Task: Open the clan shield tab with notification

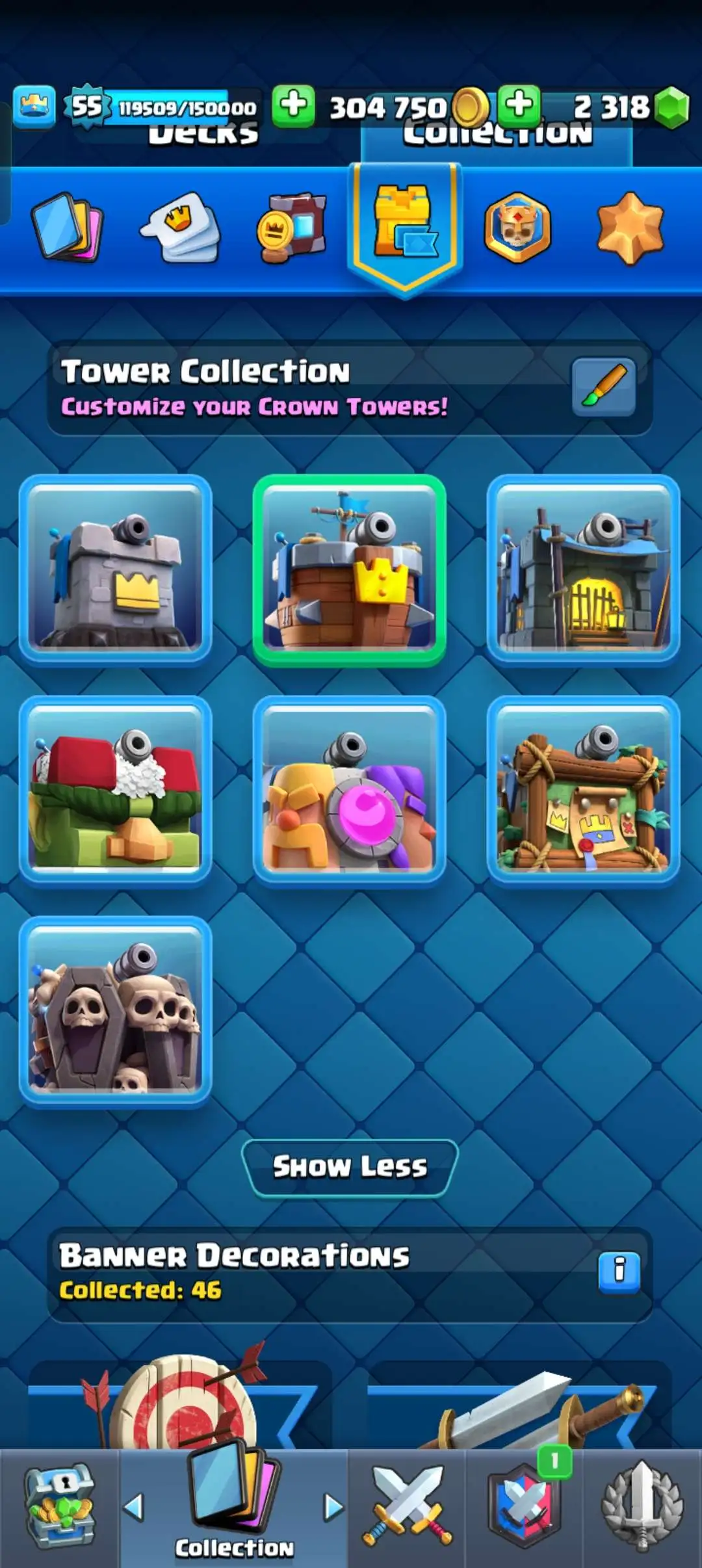Action: 524,1508
